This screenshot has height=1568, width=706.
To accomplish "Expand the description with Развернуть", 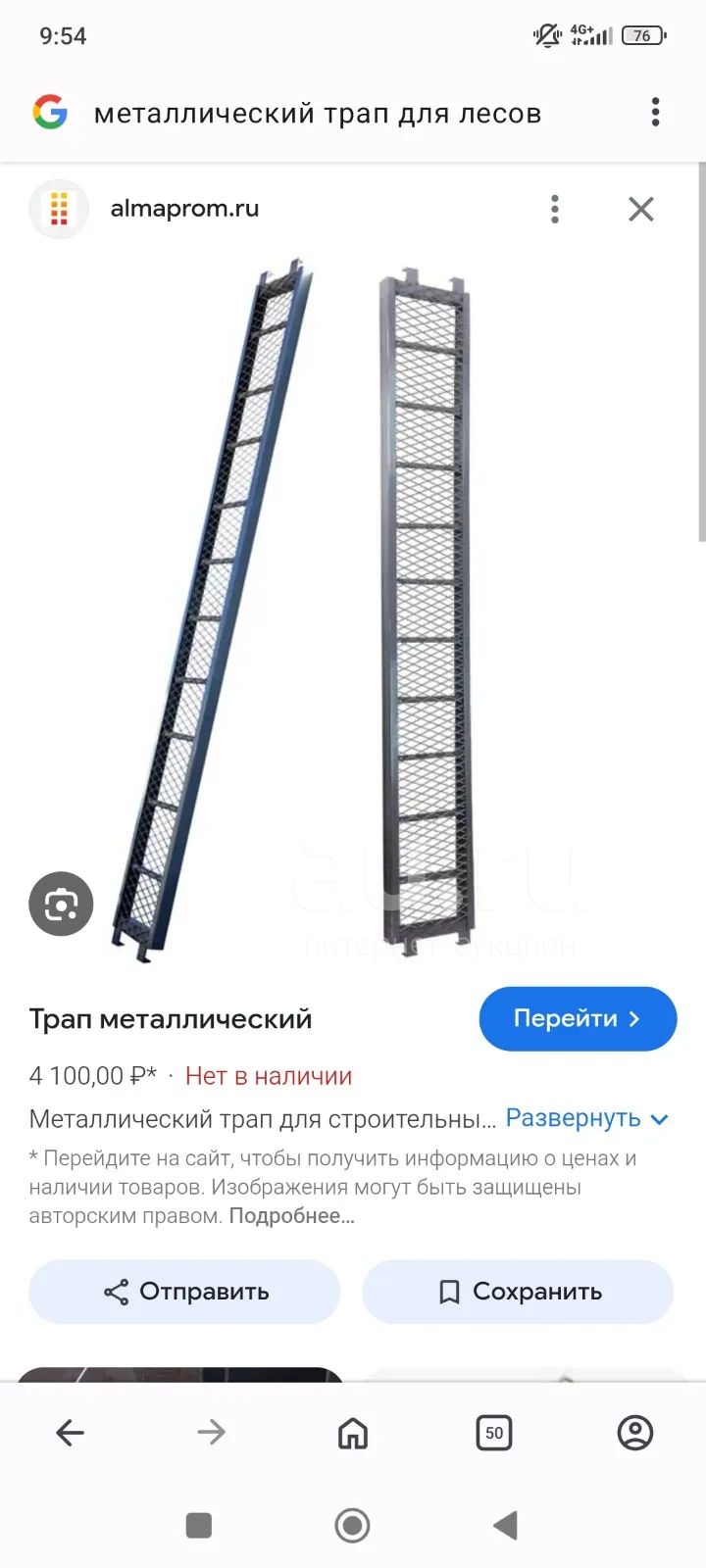I will click(586, 1118).
